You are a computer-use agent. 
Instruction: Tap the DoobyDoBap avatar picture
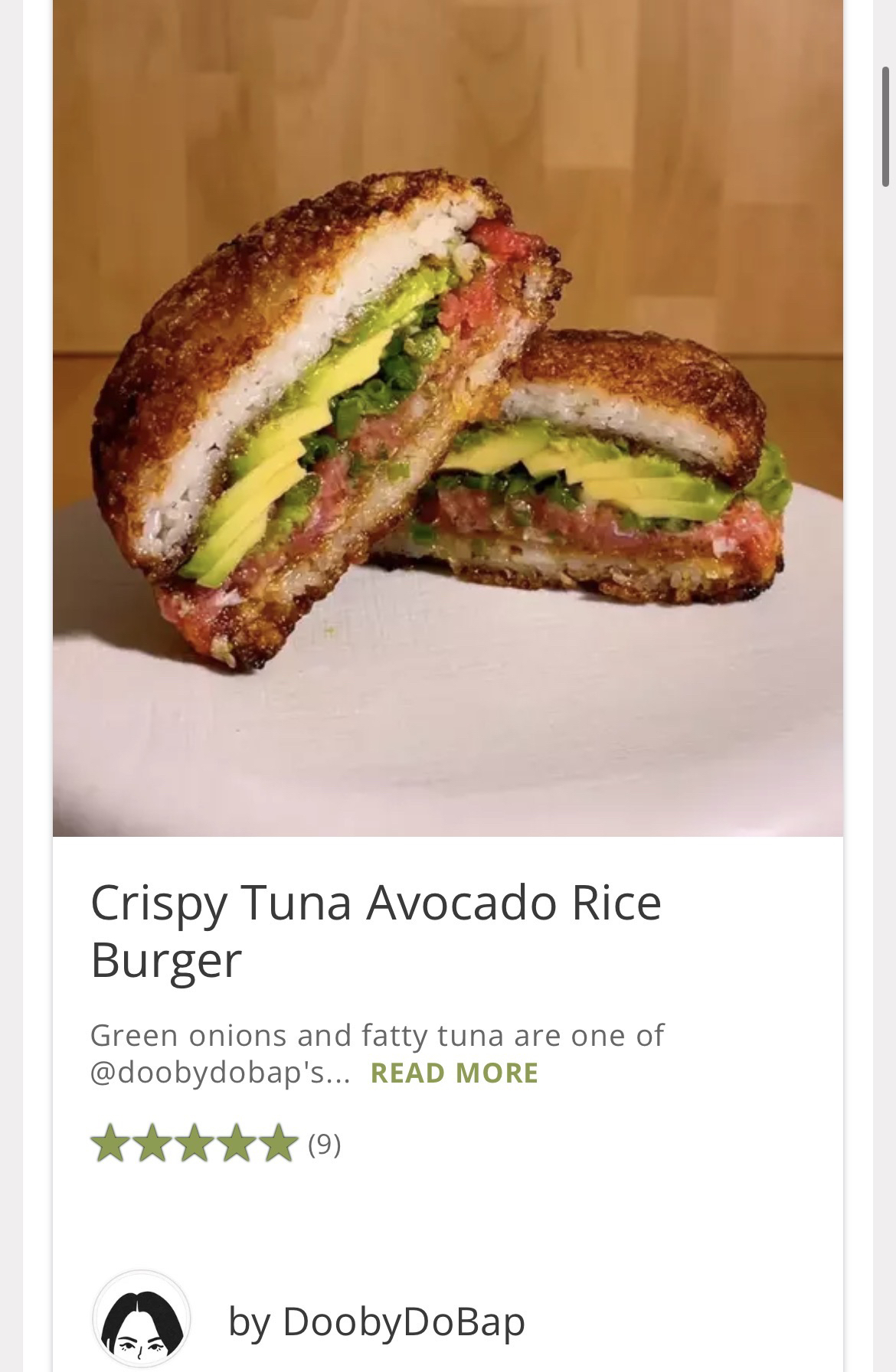coord(141,1319)
